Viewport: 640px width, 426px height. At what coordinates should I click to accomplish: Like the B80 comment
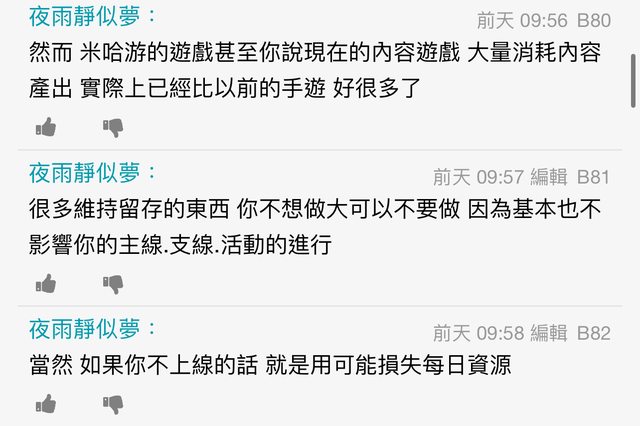coord(46,128)
